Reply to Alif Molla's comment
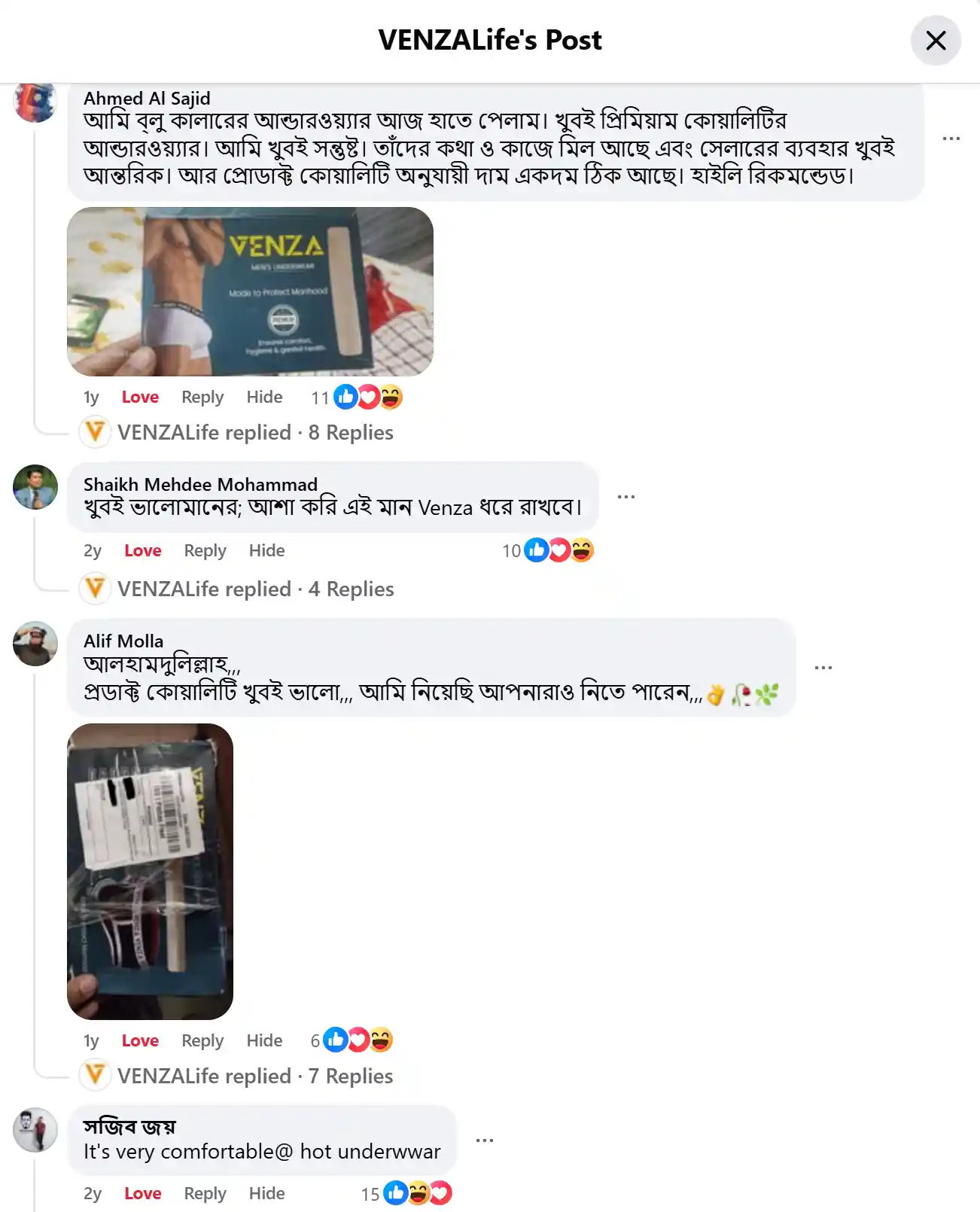Viewport: 980px width, 1212px height. (202, 1040)
